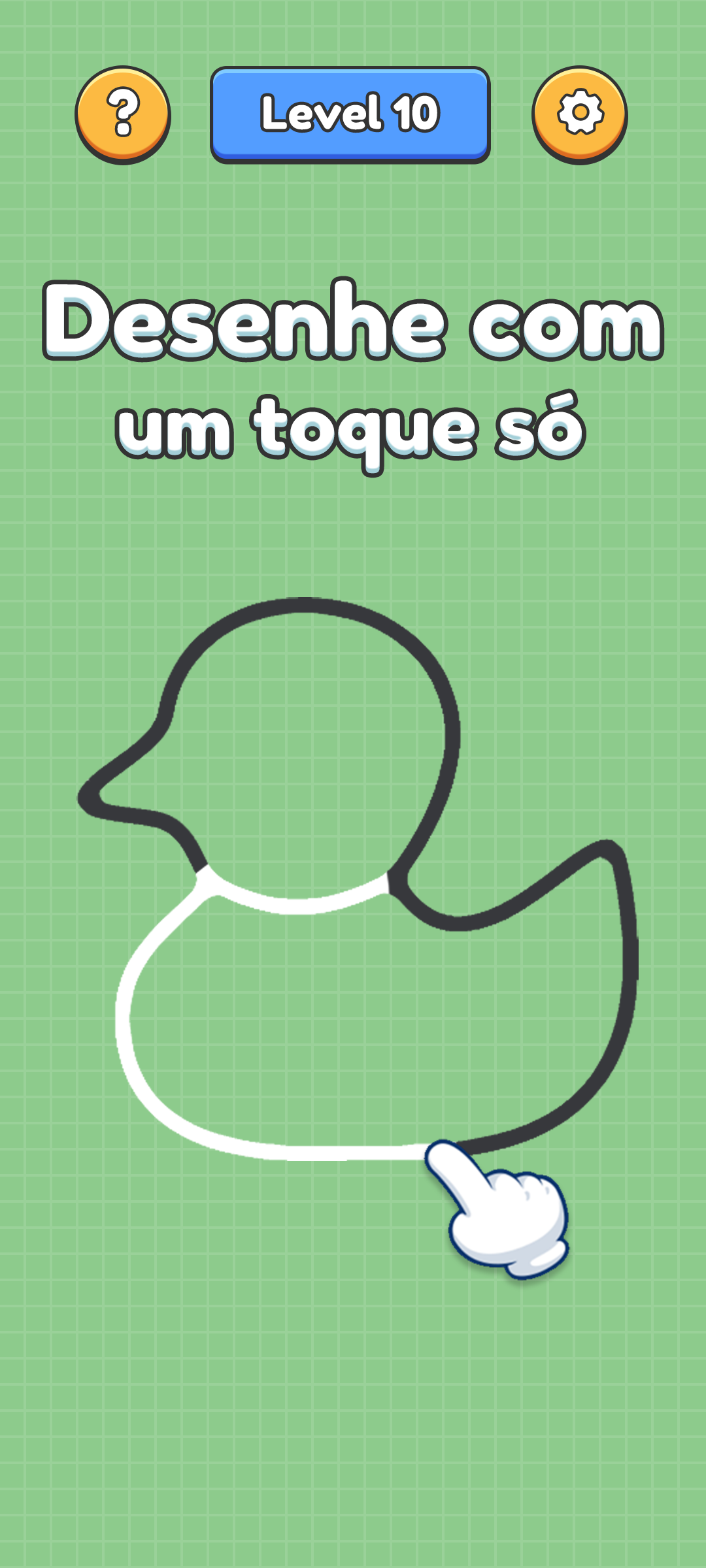Open the question mark help button
The height and width of the screenshot is (1568, 706).
click(x=123, y=115)
